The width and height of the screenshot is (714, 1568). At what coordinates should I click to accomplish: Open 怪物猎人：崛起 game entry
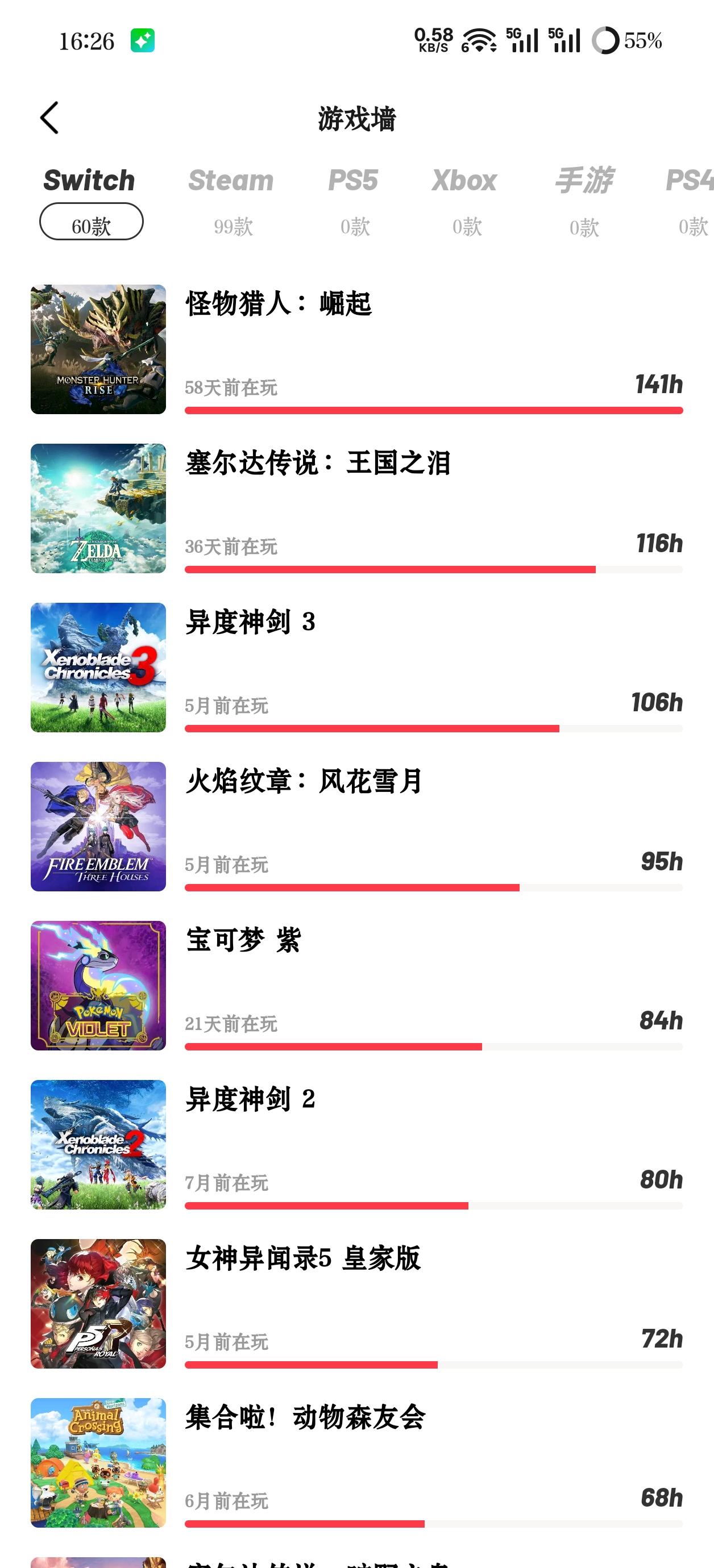[x=356, y=349]
